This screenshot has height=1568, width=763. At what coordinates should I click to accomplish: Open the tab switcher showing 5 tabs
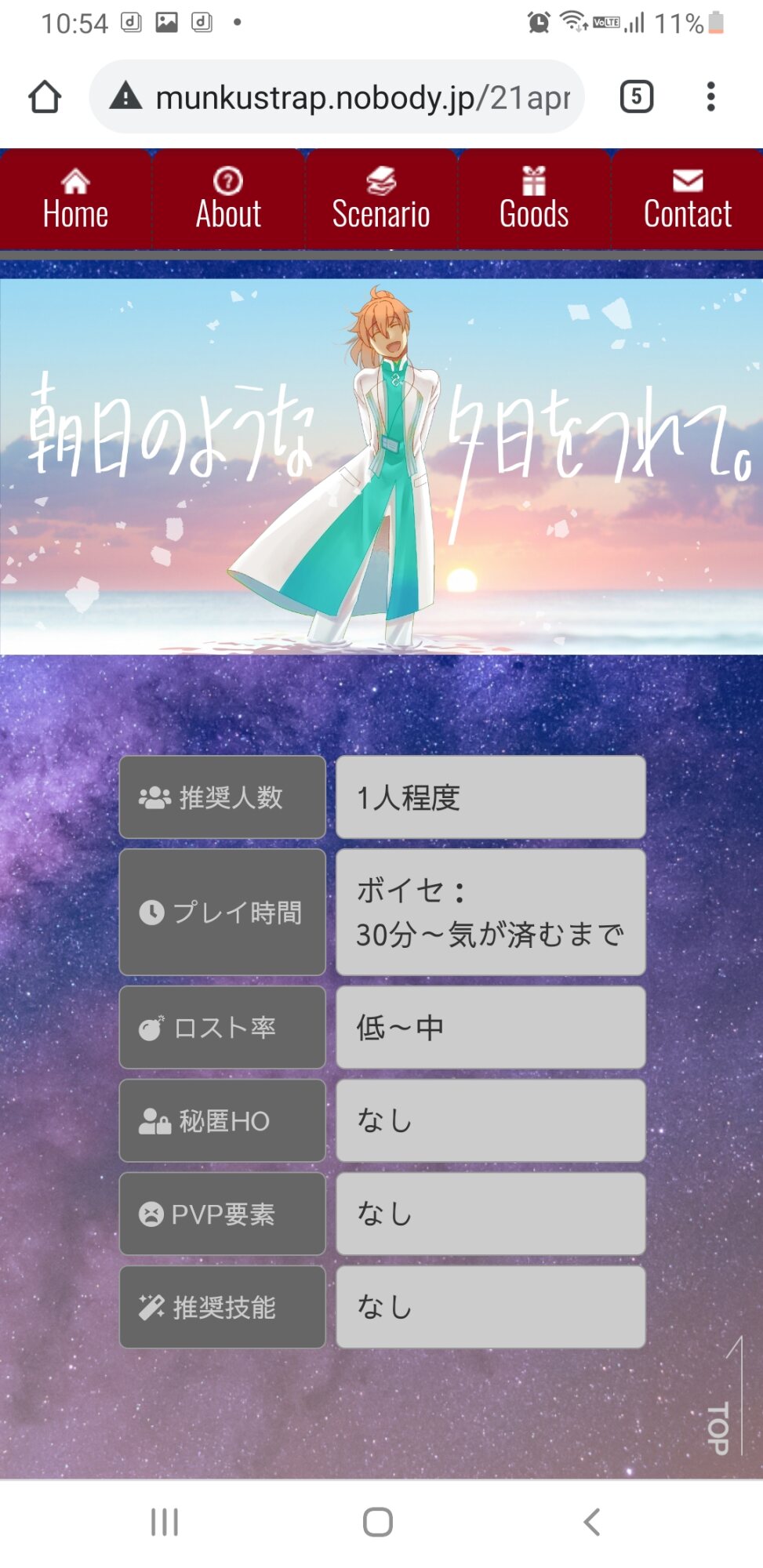point(636,97)
